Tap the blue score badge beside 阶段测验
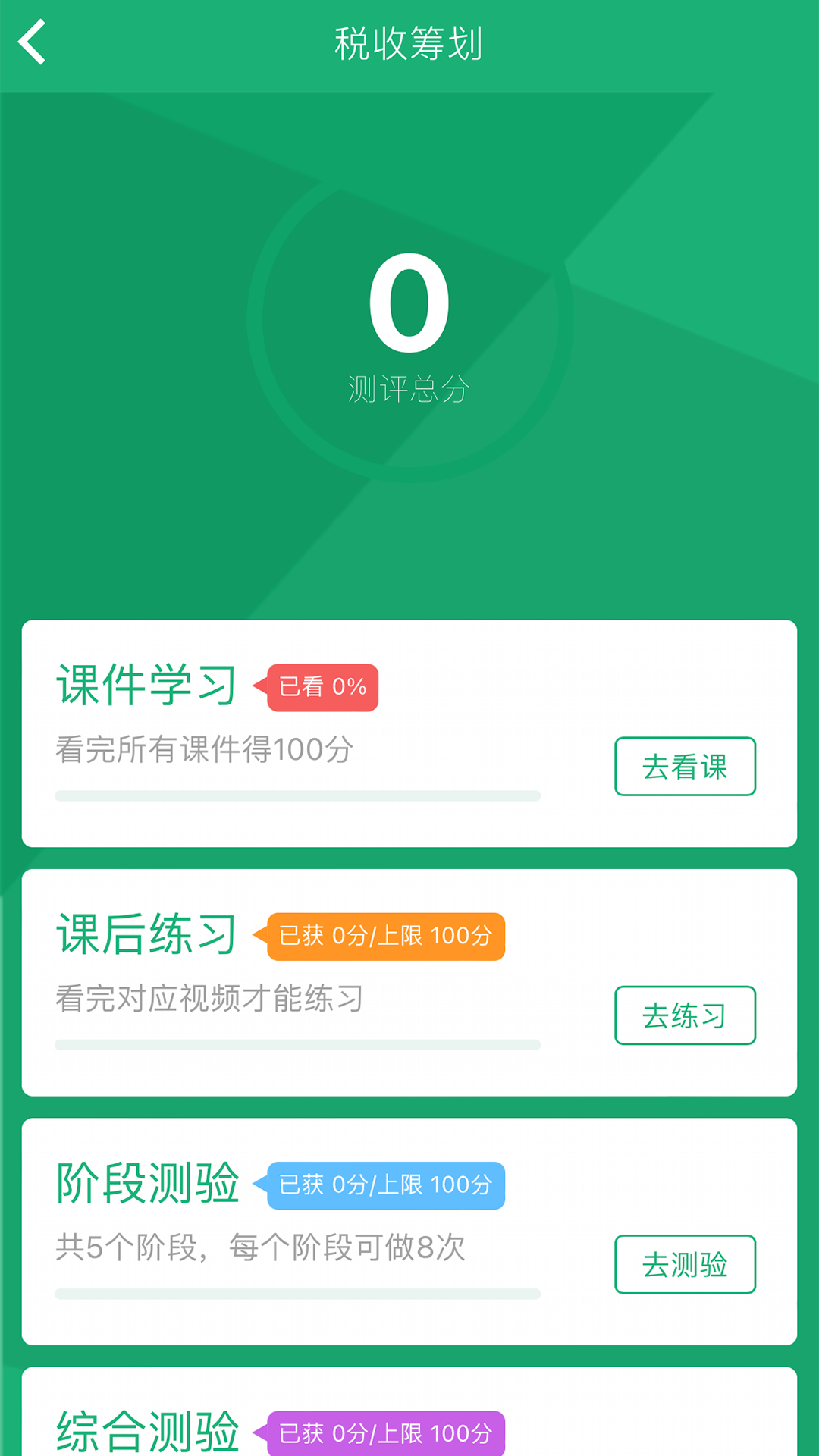819x1456 pixels. (x=385, y=1185)
